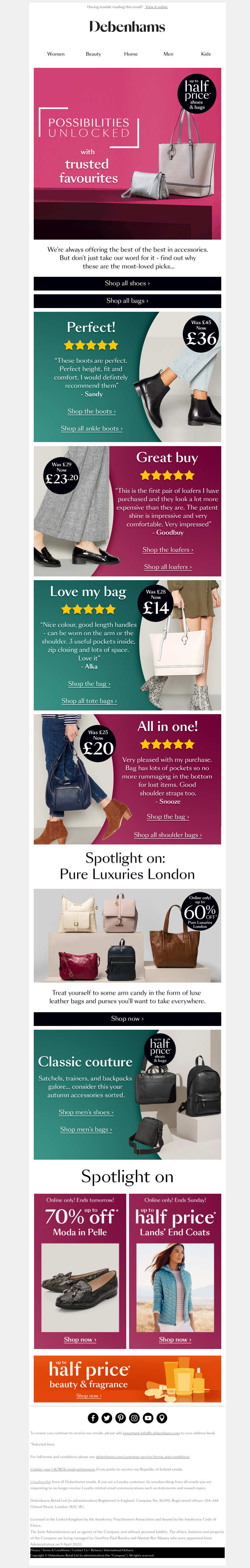Viewport: 250px width, 1568px height.
Task: Open Shop all tote bags link
Action: pyautogui.click(x=89, y=701)
